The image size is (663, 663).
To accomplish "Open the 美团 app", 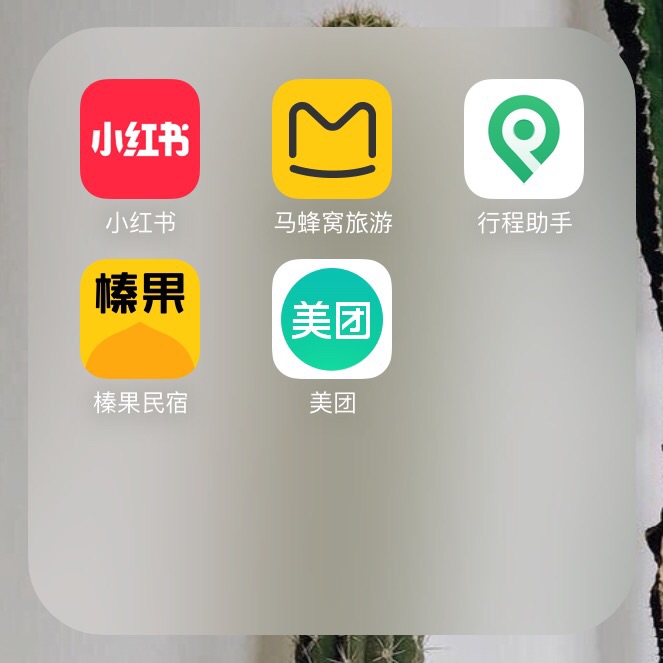I will (332, 319).
